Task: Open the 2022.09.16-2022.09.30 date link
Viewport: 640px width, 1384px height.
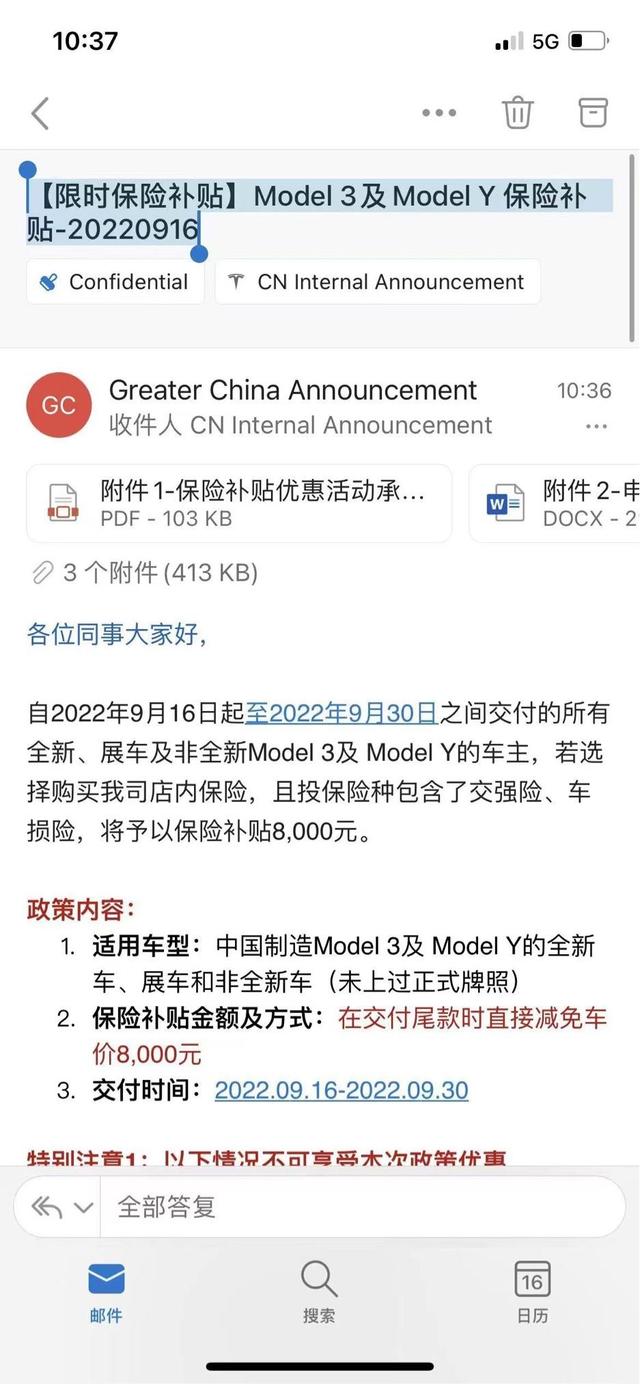Action: click(341, 1089)
